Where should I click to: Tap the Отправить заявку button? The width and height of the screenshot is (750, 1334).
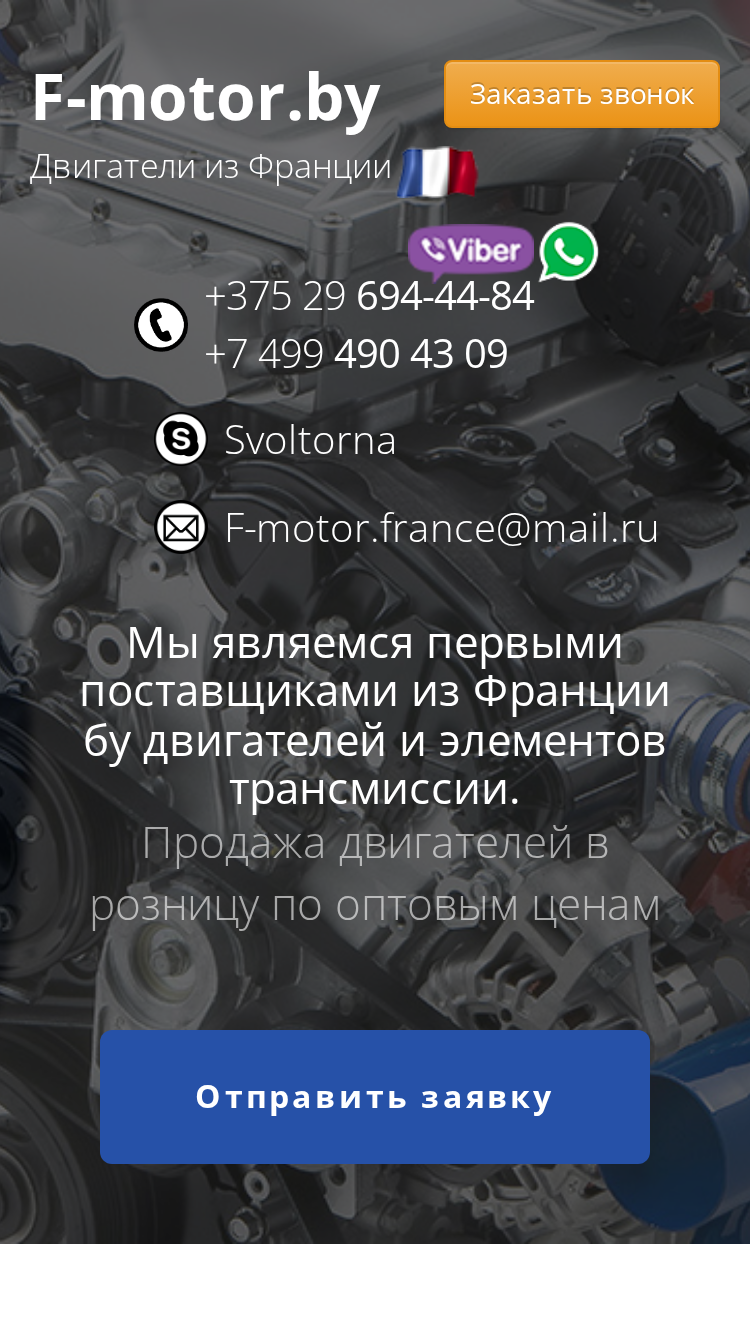tap(375, 1097)
